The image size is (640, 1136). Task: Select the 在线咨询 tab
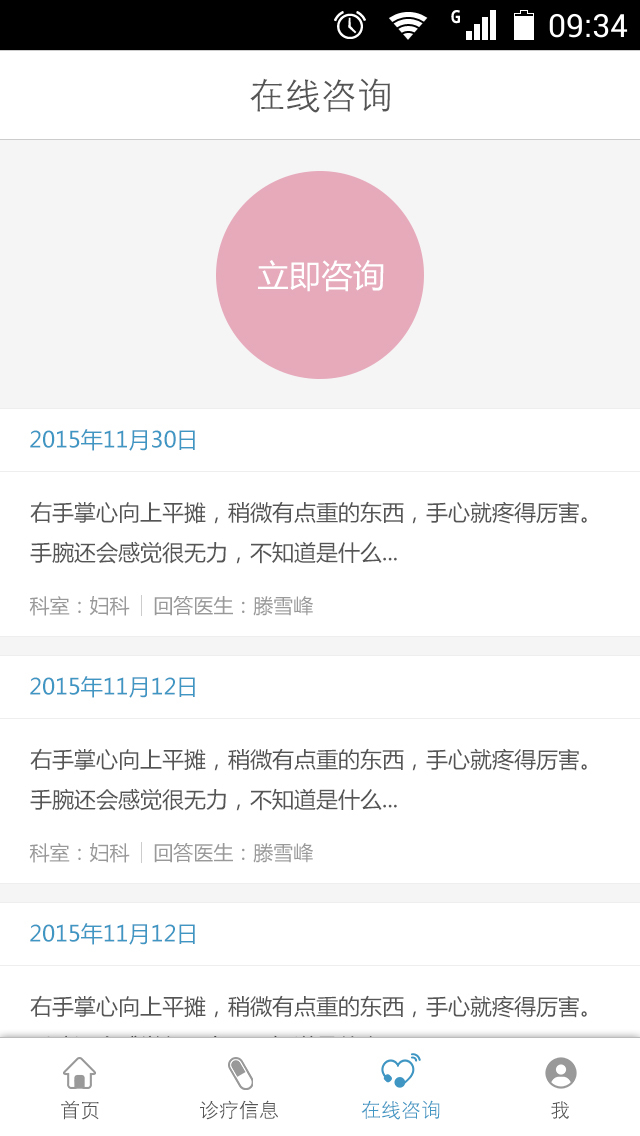tap(400, 1088)
